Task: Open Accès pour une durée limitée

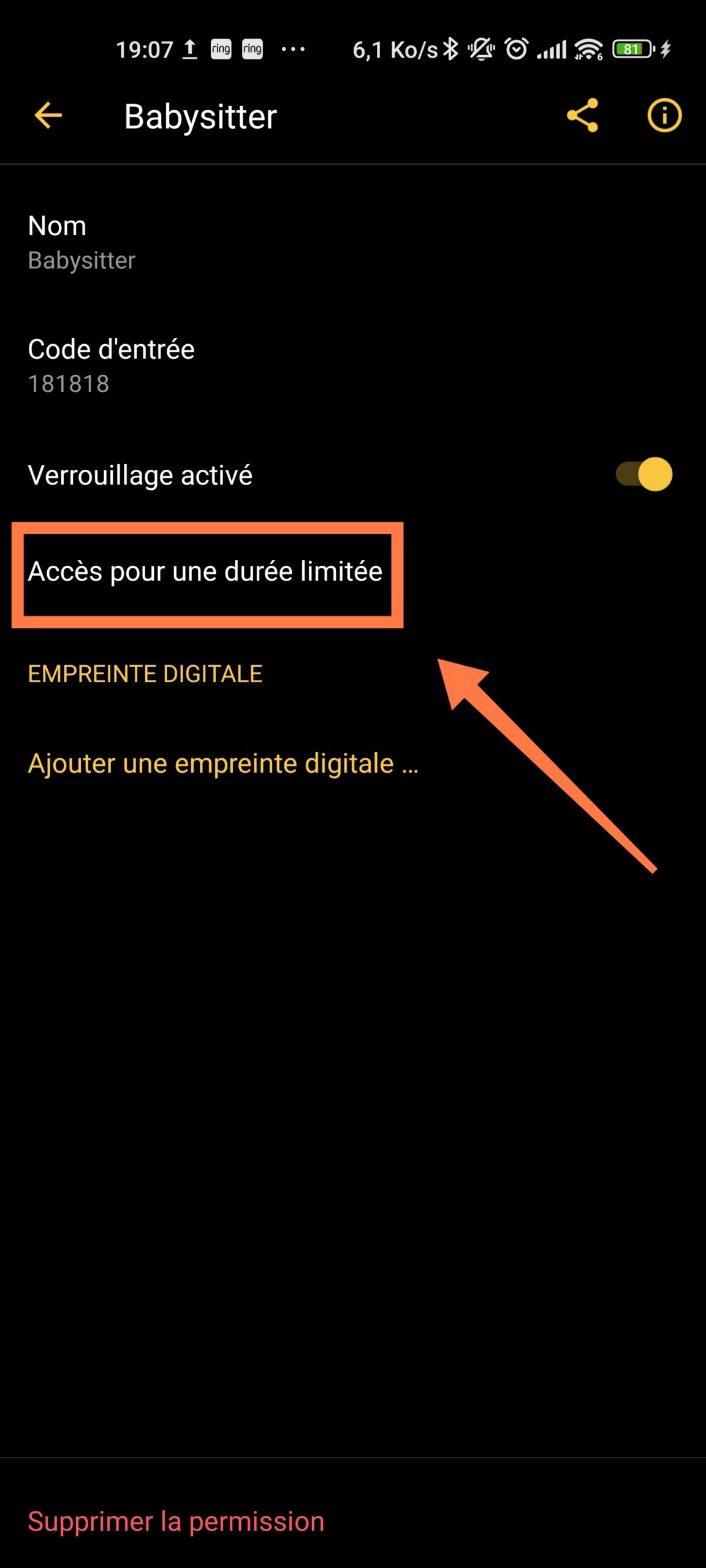Action: pos(353,571)
